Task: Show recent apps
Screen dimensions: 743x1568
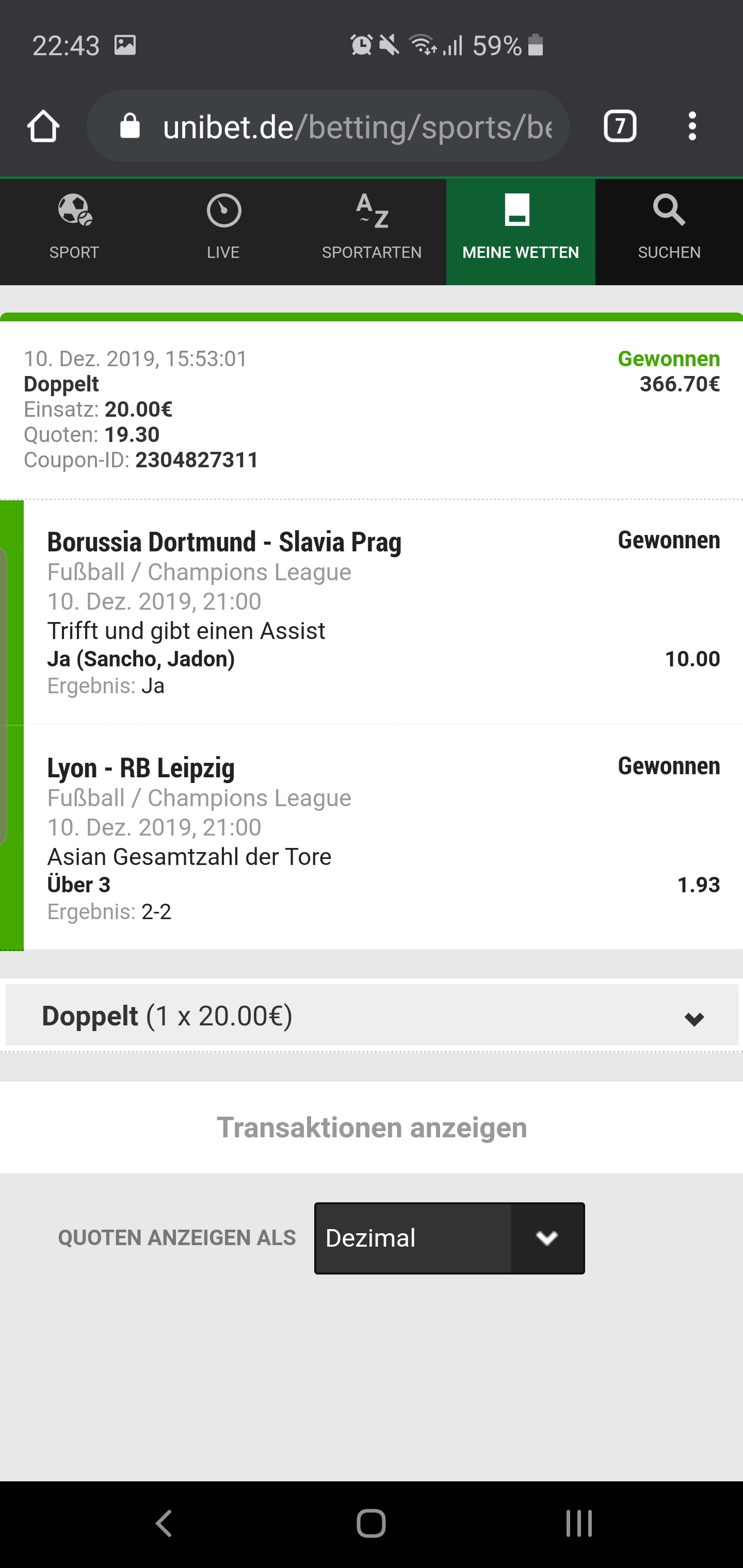Action: pyautogui.click(x=578, y=1524)
